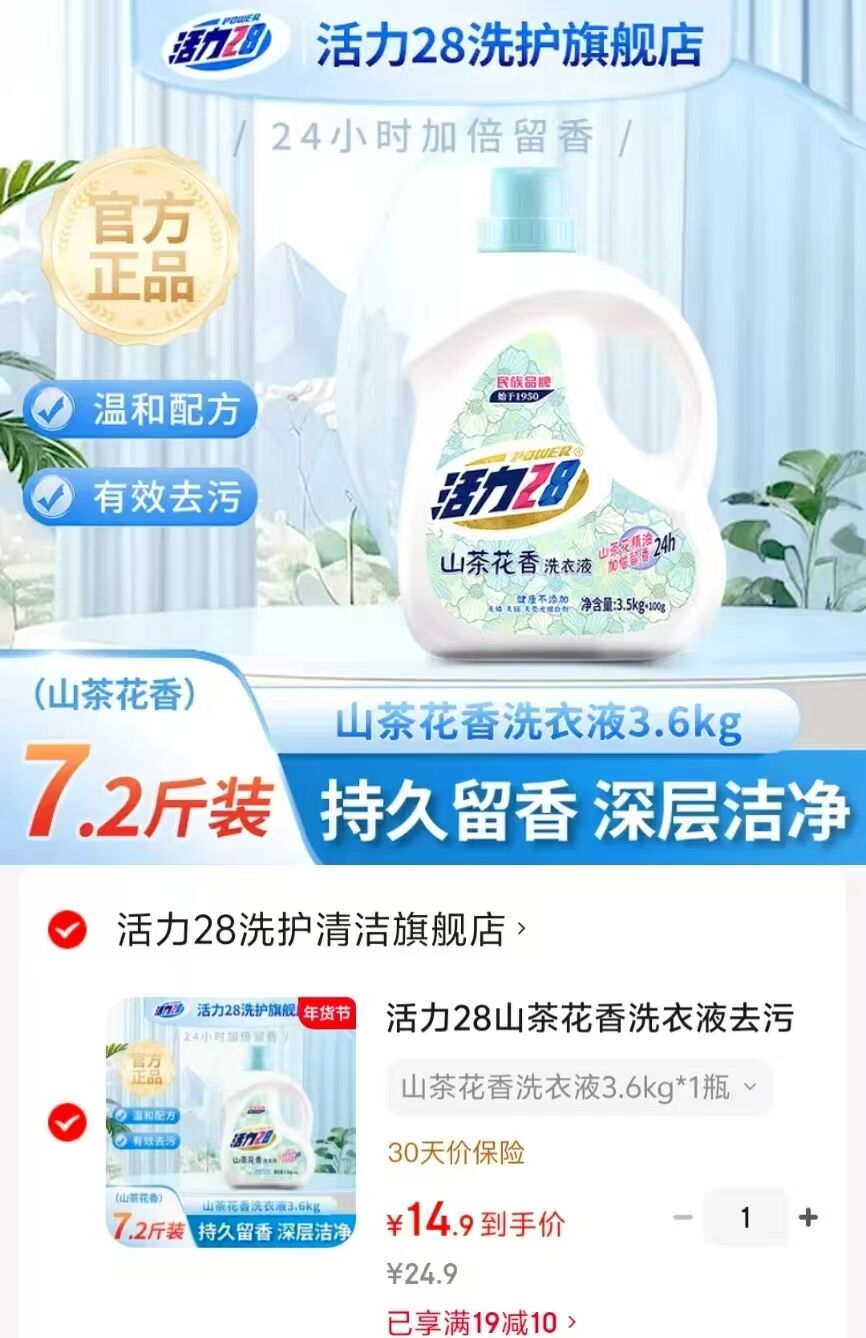Image resolution: width=866 pixels, height=1338 pixels.
Task: Open the laundry detergent product thumbnail
Action: (232, 1122)
